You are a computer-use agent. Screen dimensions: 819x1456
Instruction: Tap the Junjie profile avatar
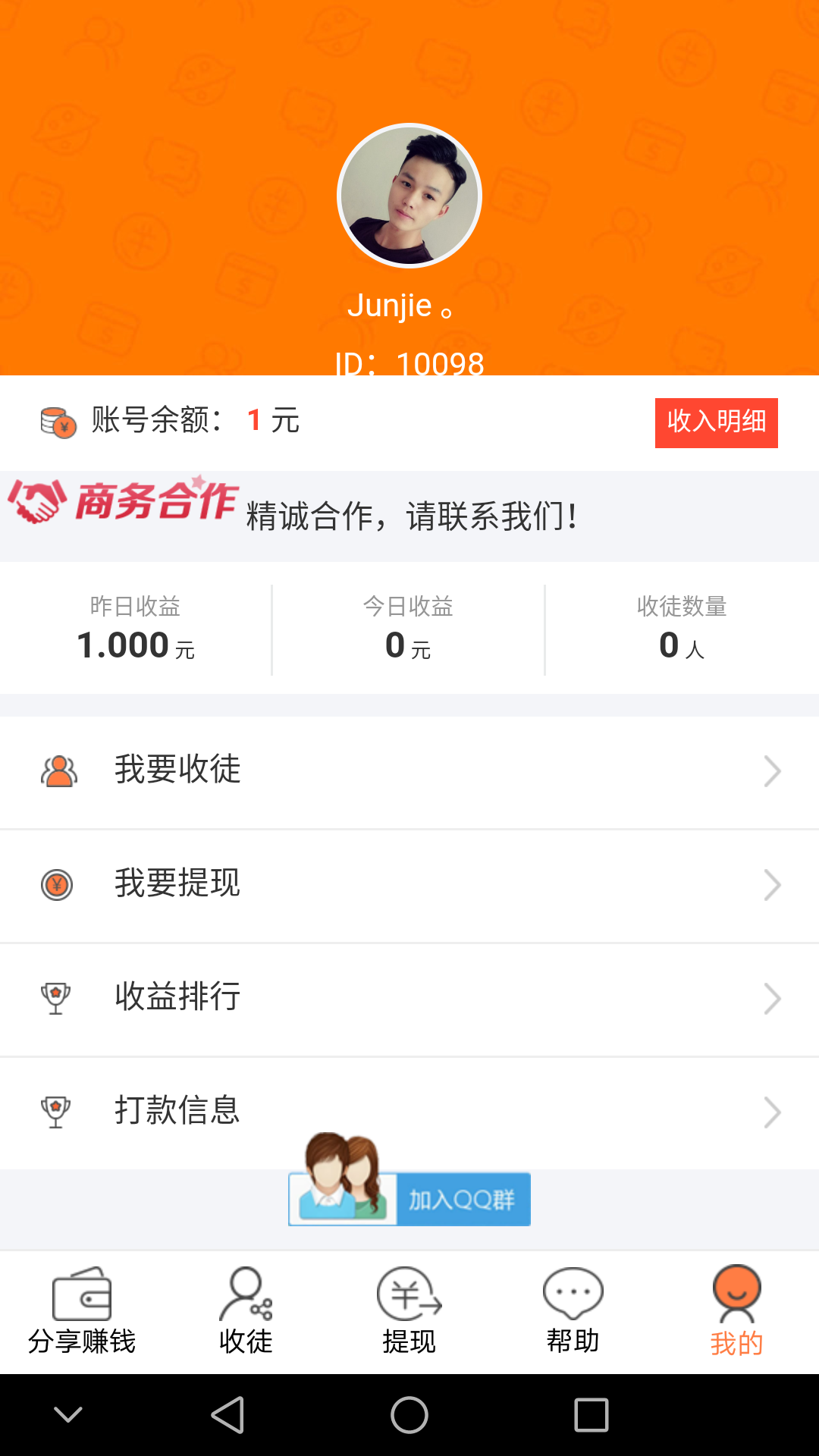(409, 196)
